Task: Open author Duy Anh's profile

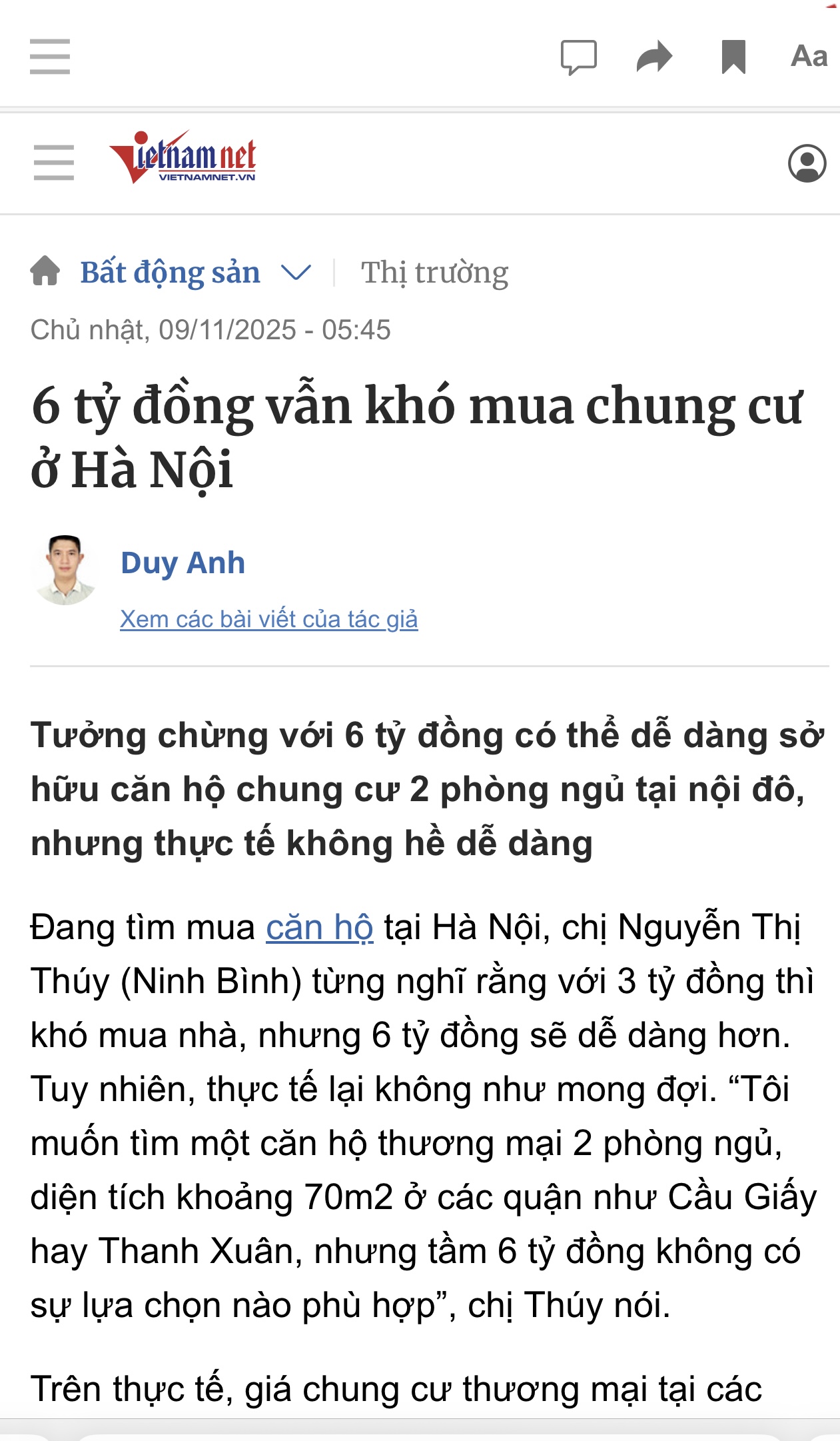Action: (x=183, y=564)
